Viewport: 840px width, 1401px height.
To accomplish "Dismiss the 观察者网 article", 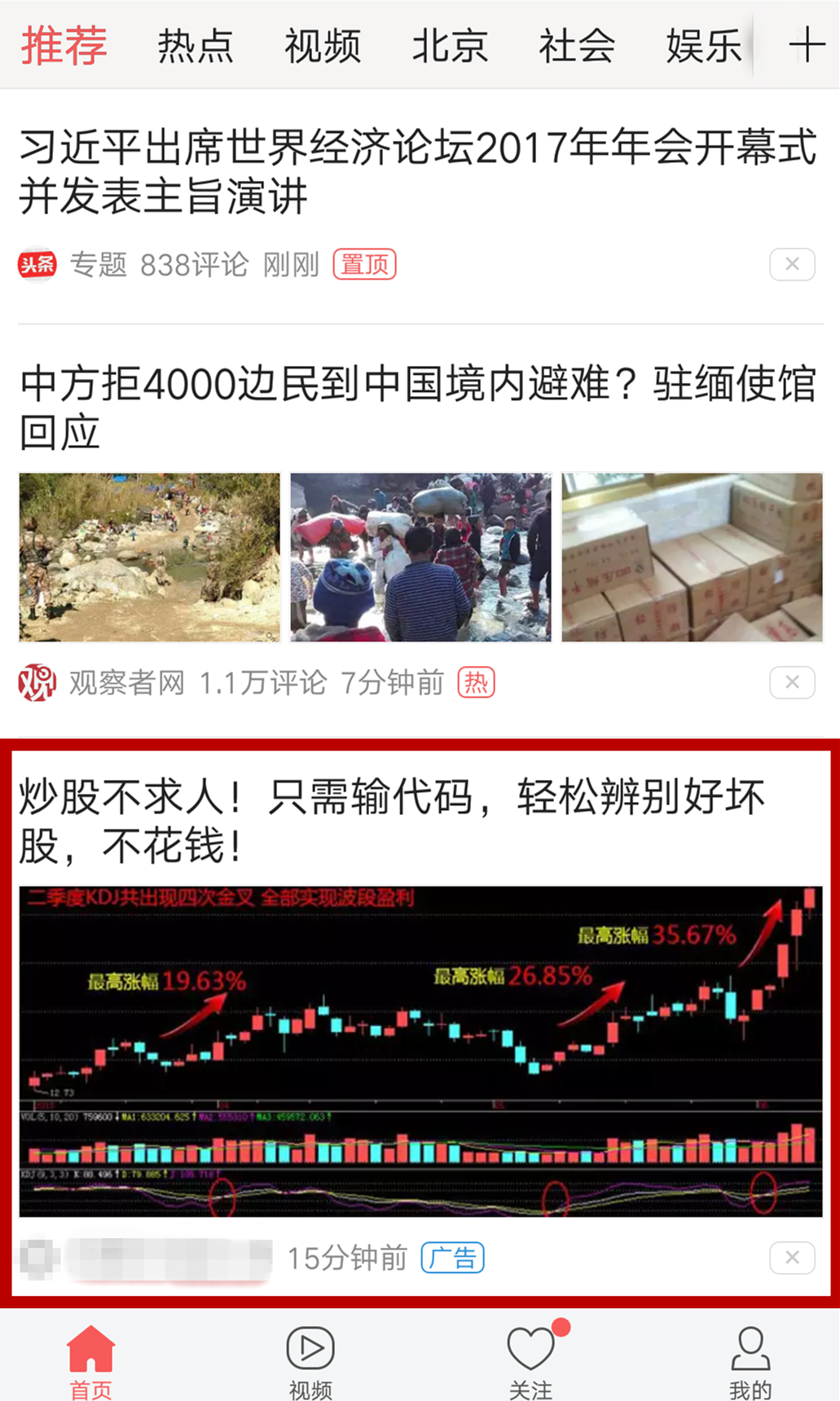I will (x=792, y=682).
